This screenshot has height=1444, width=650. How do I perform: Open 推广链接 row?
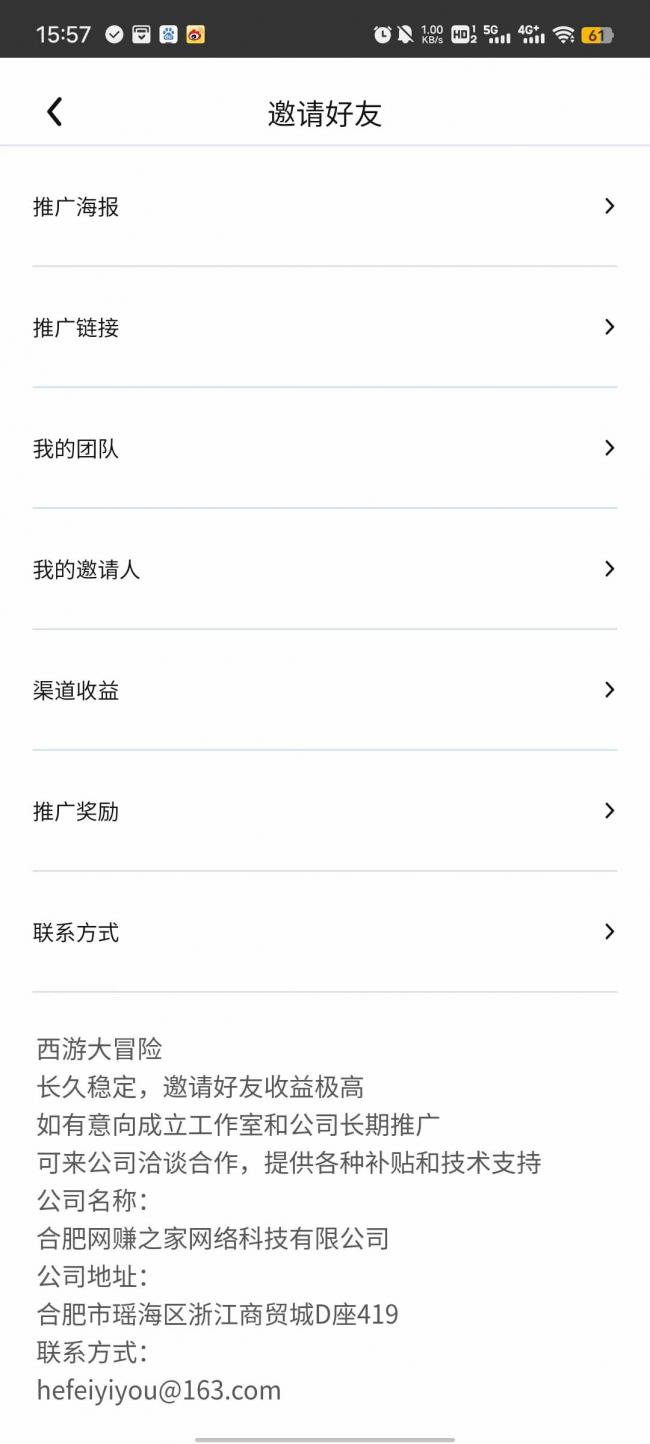pyautogui.click(x=325, y=327)
